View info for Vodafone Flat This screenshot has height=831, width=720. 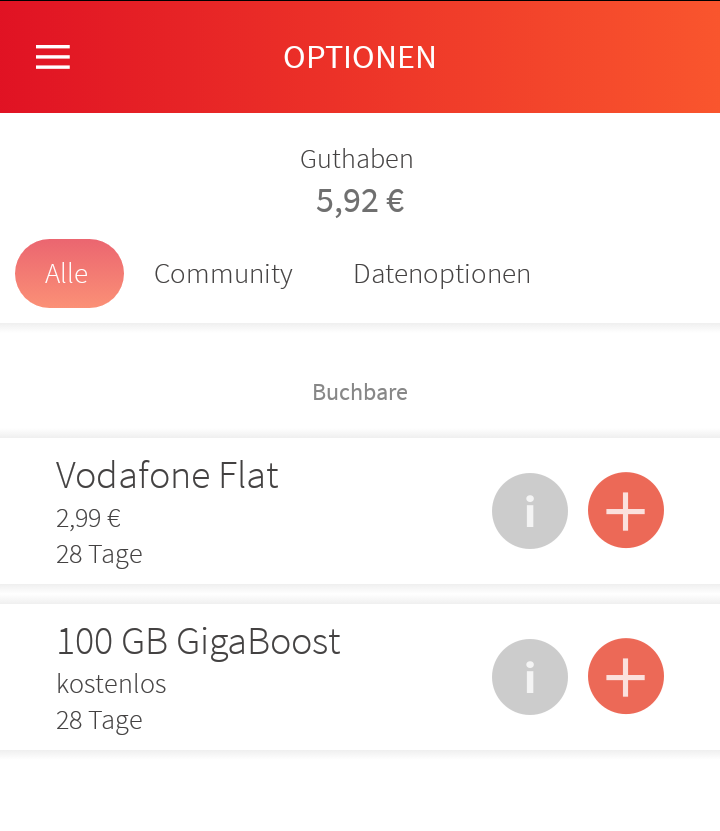point(530,511)
